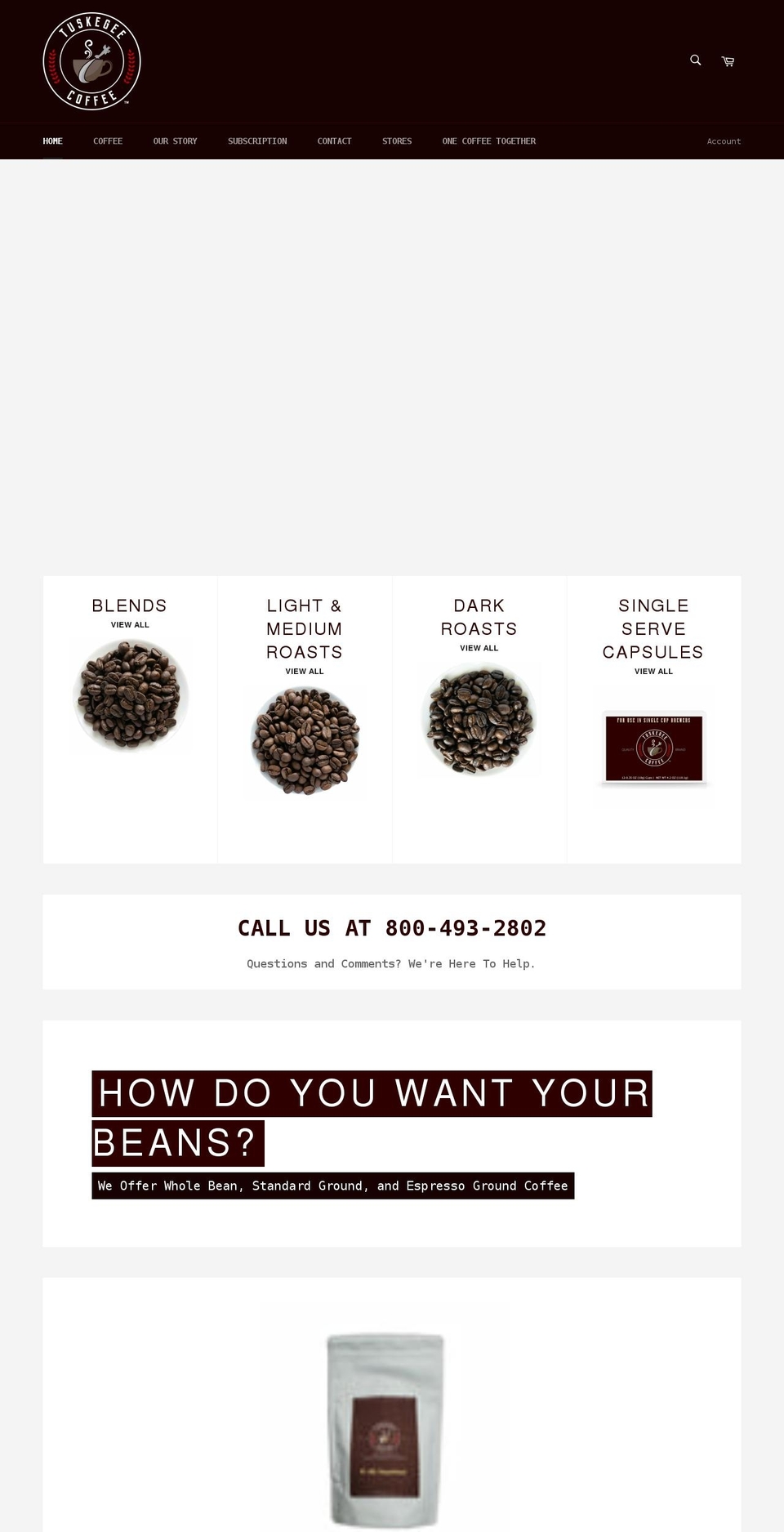This screenshot has height=1532, width=784.
Task: Open the STORES page
Action: click(x=397, y=141)
